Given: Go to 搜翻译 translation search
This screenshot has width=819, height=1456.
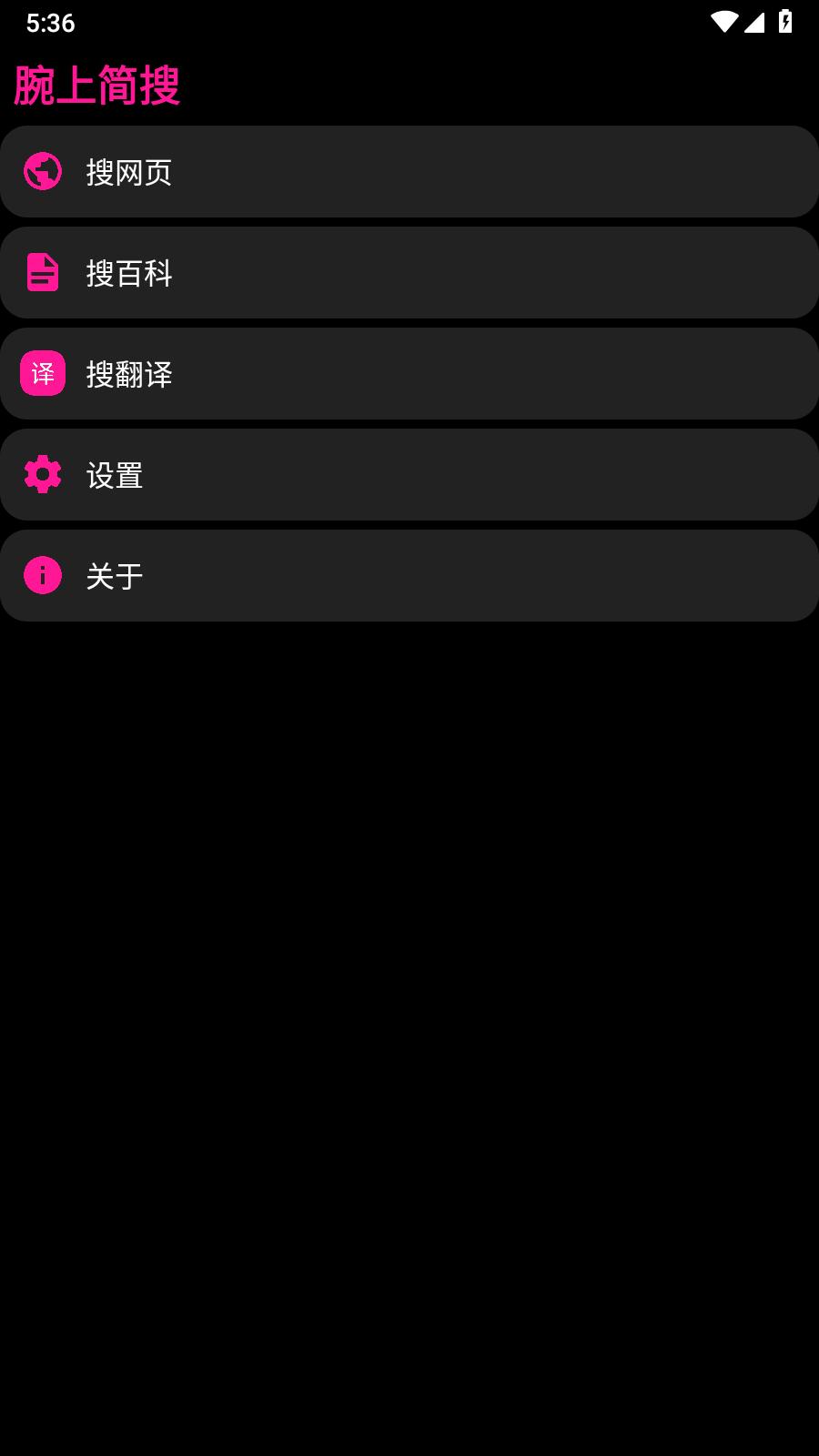Looking at the screenshot, I should pos(409,374).
